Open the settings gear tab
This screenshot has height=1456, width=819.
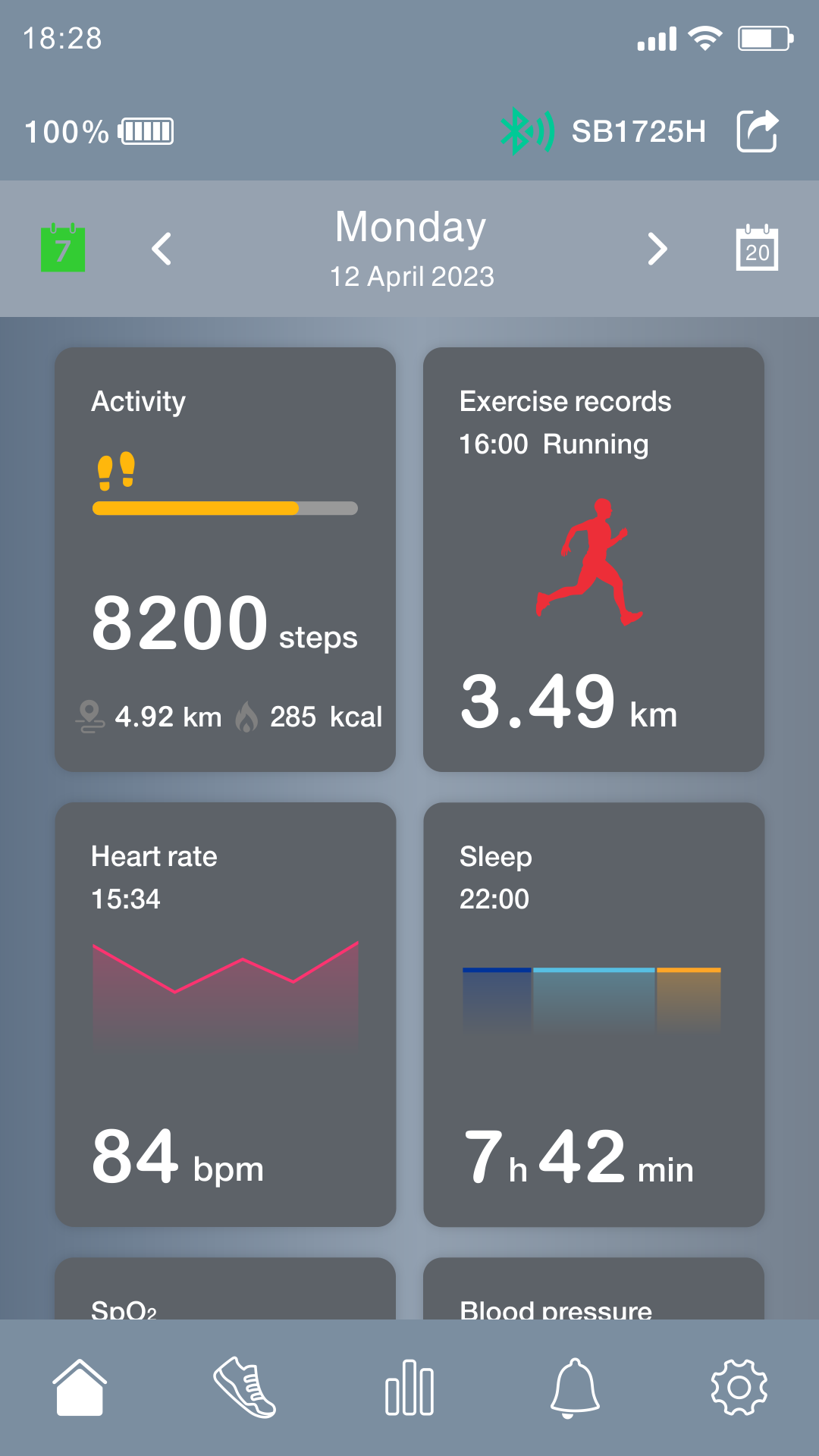coord(739,1388)
